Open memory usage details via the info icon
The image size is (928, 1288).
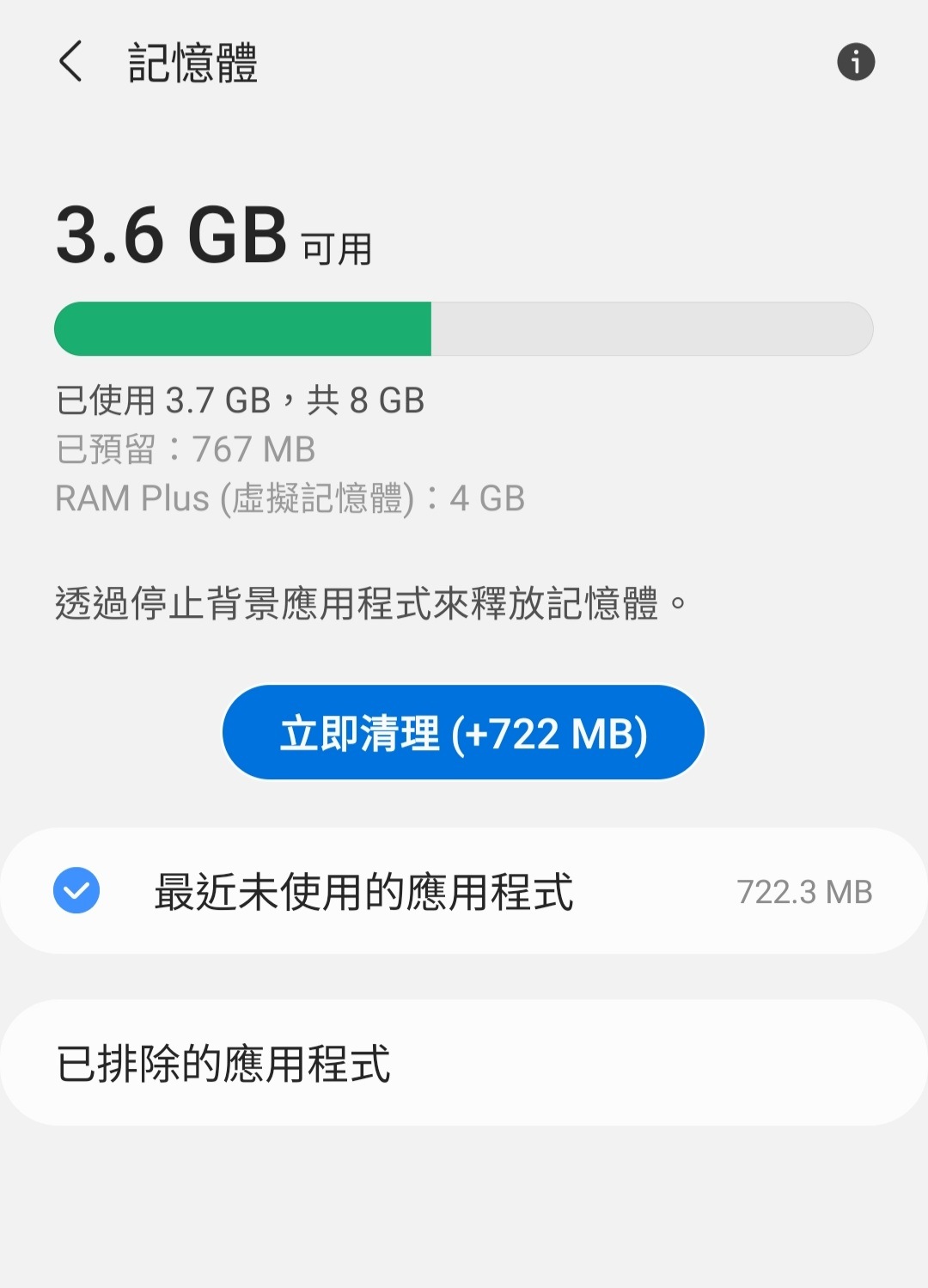[x=855, y=59]
